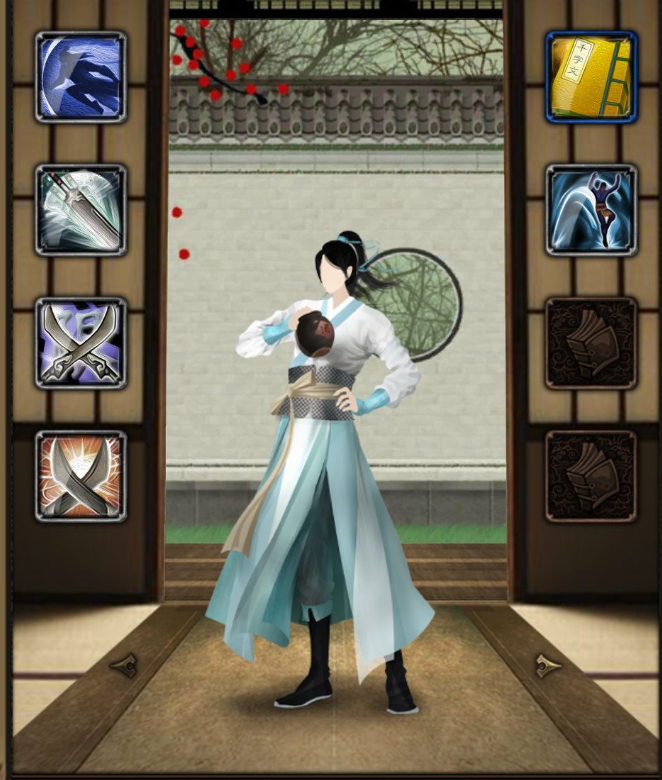The width and height of the screenshot is (662, 780).
Task: Select the leaping figure skill icon
Action: (x=591, y=210)
